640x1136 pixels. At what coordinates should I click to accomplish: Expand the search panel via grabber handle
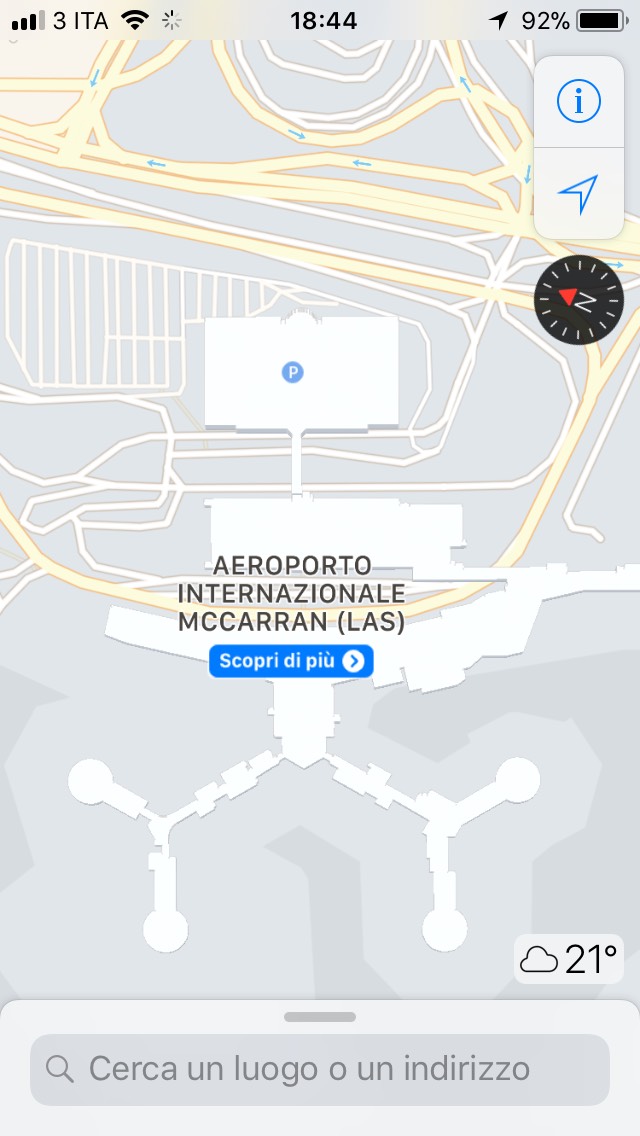320,1017
